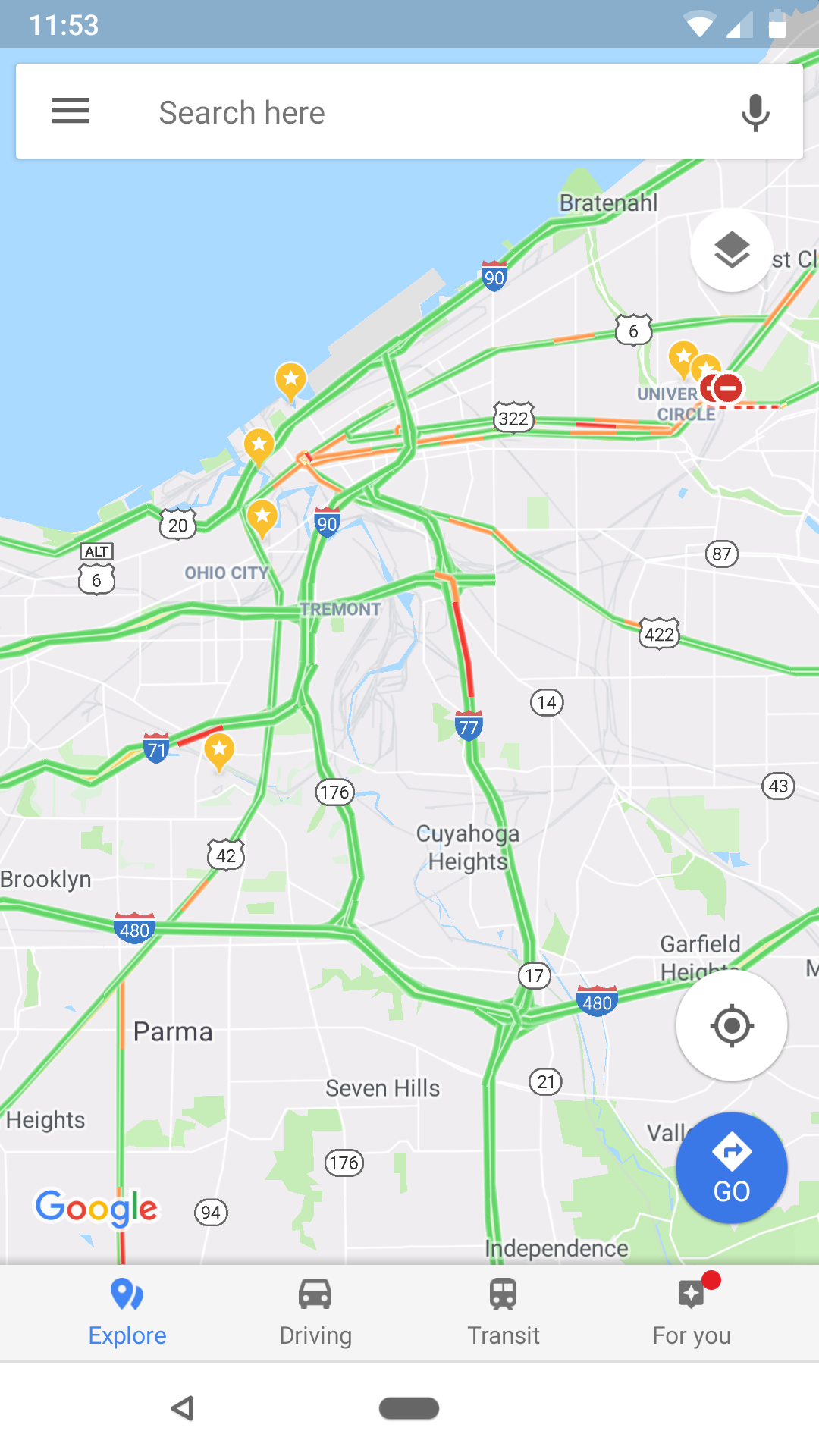This screenshot has height=1456, width=819.
Task: Start voice search with the microphone
Action: click(x=755, y=112)
